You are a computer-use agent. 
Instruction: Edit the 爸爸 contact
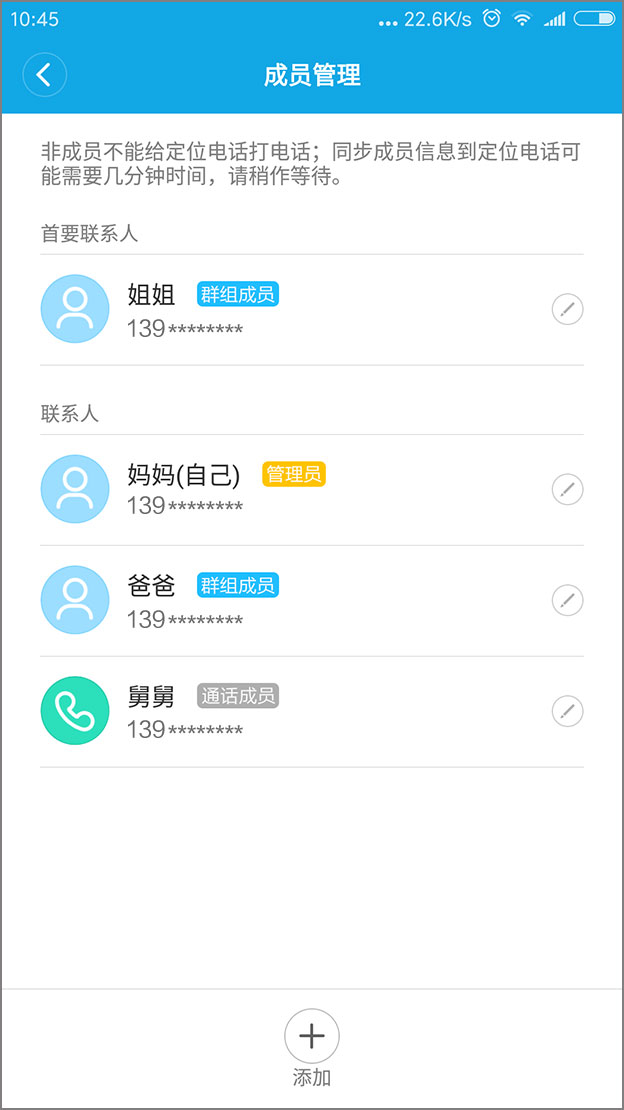pos(567,601)
